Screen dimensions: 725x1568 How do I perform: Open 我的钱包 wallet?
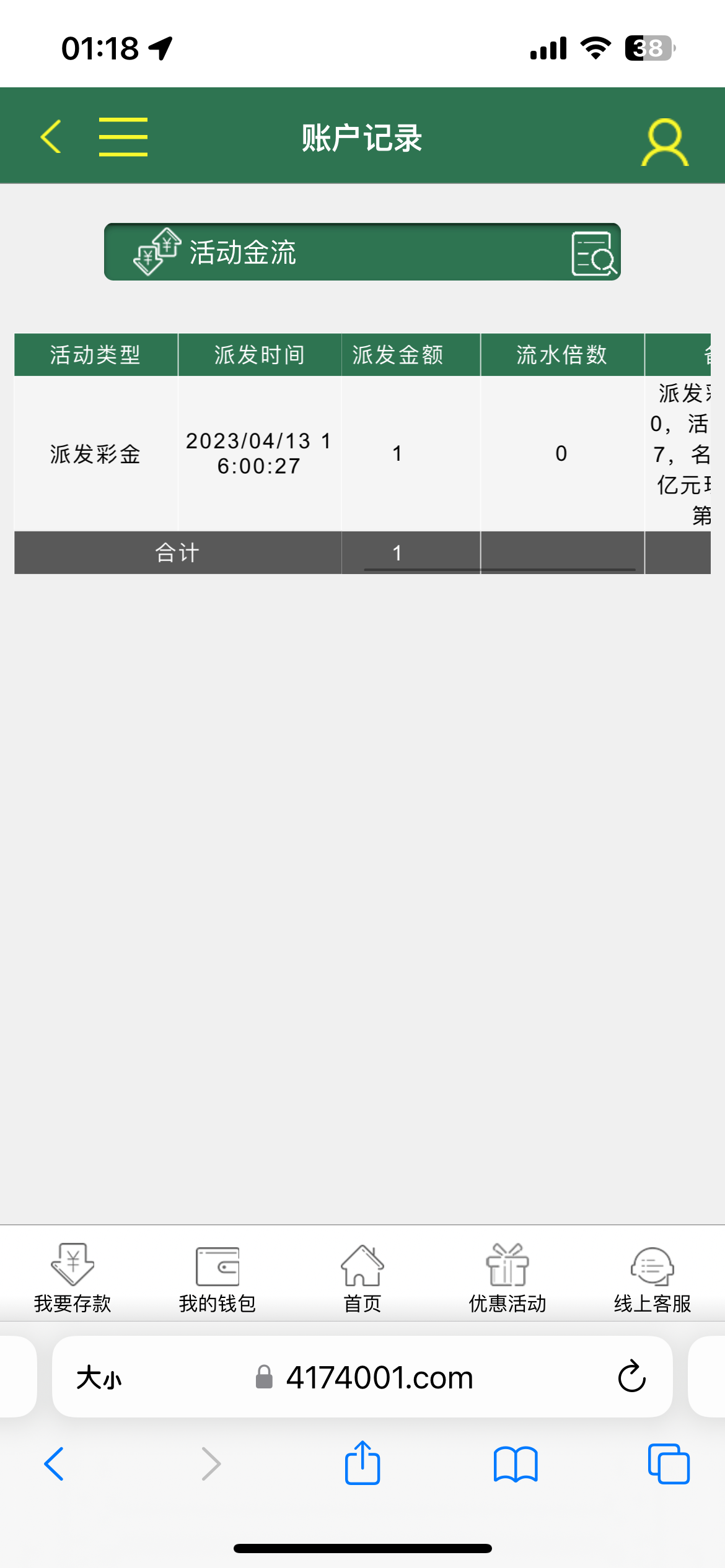click(217, 1278)
